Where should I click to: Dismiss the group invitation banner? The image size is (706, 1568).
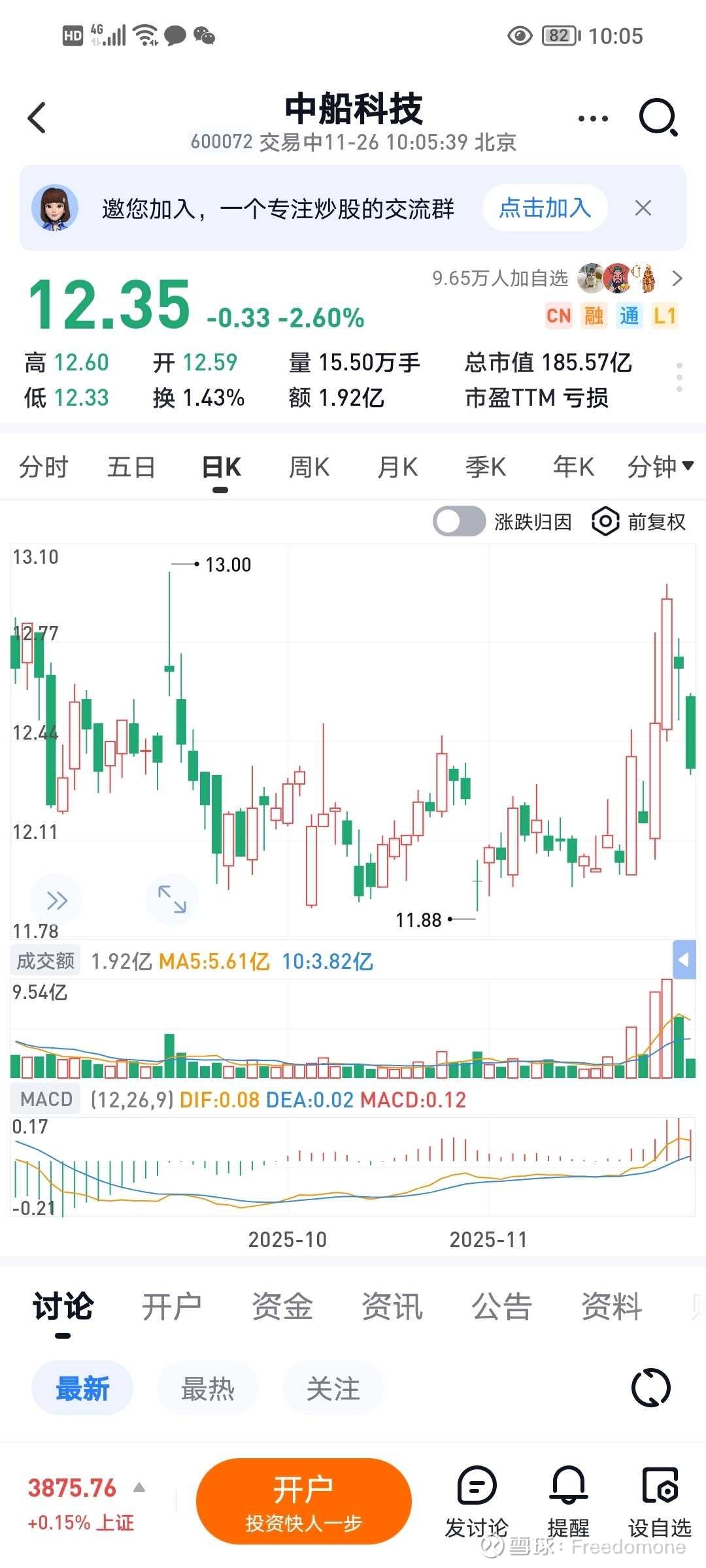pyautogui.click(x=643, y=208)
